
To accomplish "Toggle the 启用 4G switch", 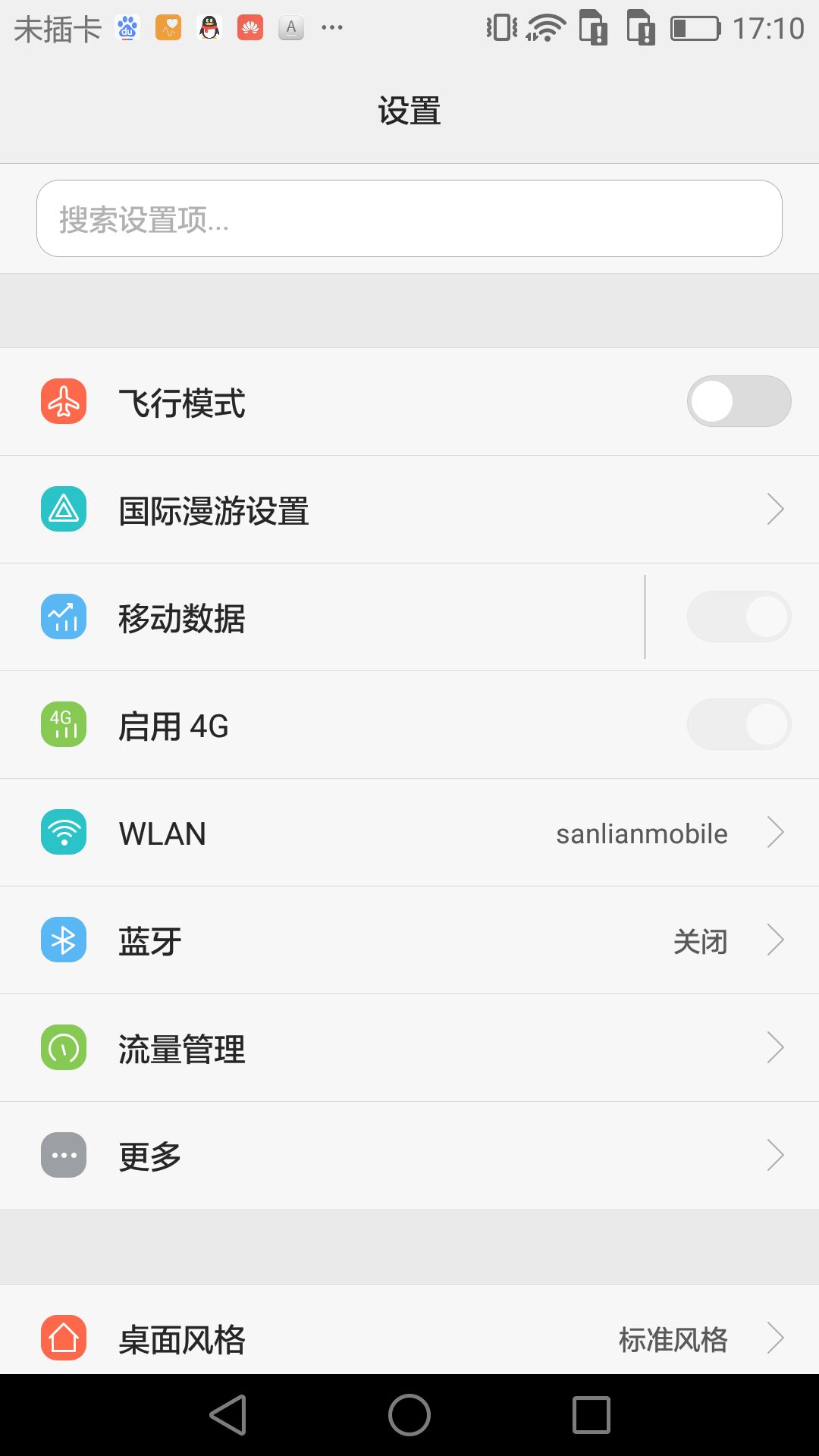I will point(739,724).
